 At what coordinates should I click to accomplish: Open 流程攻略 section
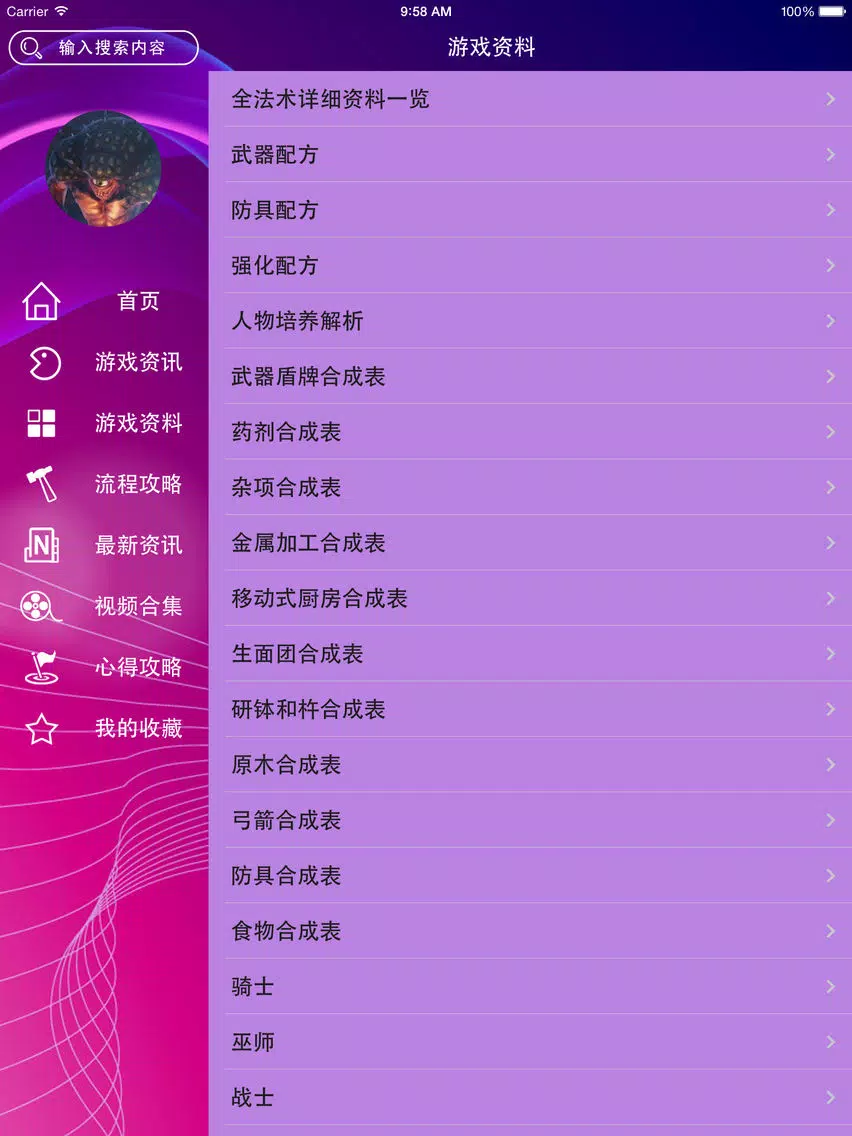coord(138,484)
